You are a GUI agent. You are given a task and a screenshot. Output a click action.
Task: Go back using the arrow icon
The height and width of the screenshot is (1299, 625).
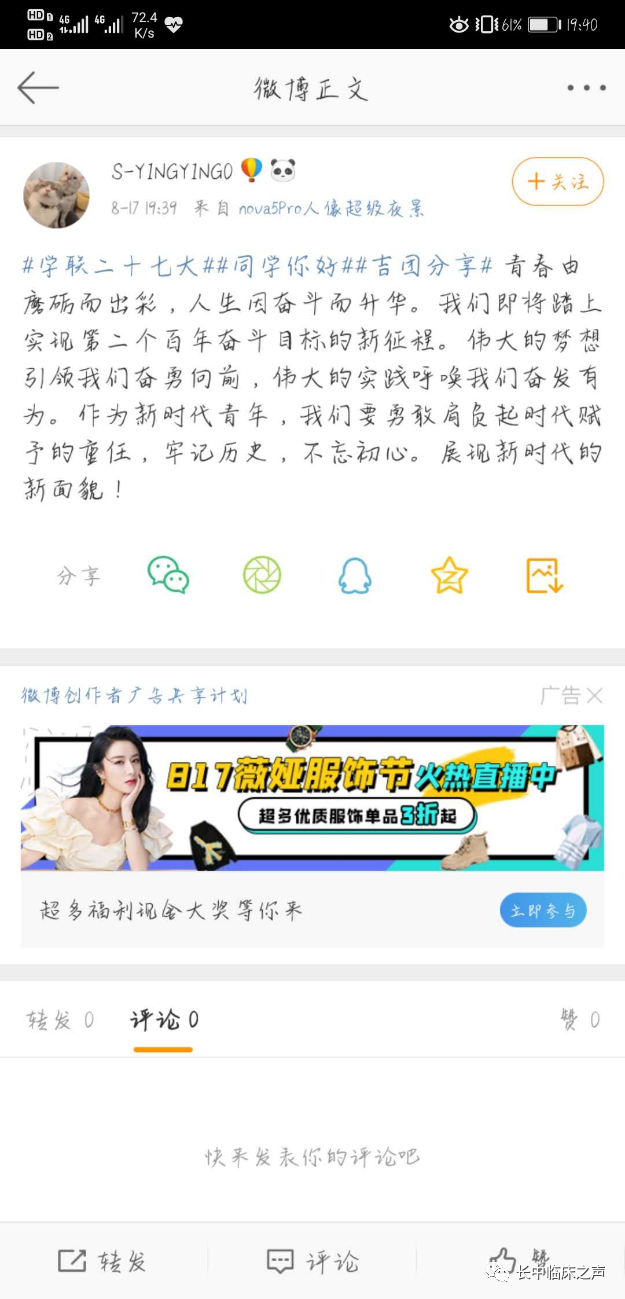click(38, 88)
